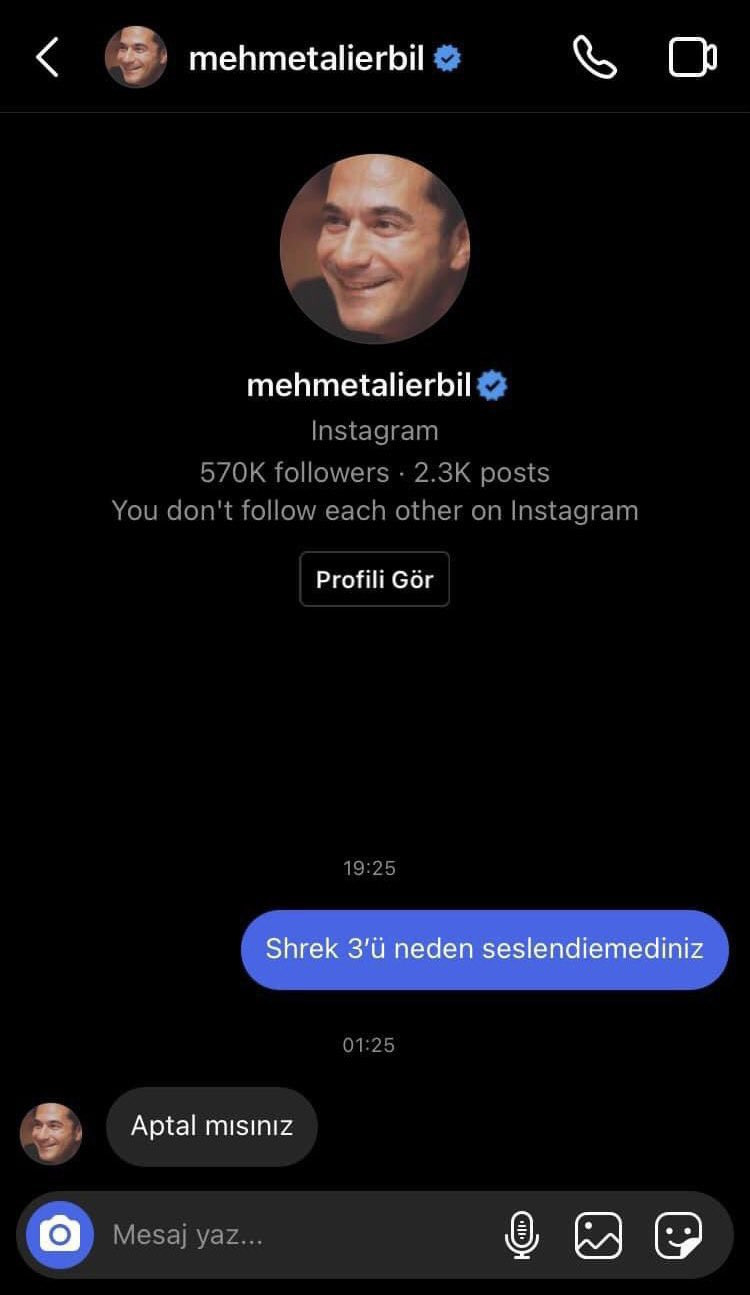This screenshot has height=1295, width=750.
Task: Open the sticker picker
Action: (678, 1235)
